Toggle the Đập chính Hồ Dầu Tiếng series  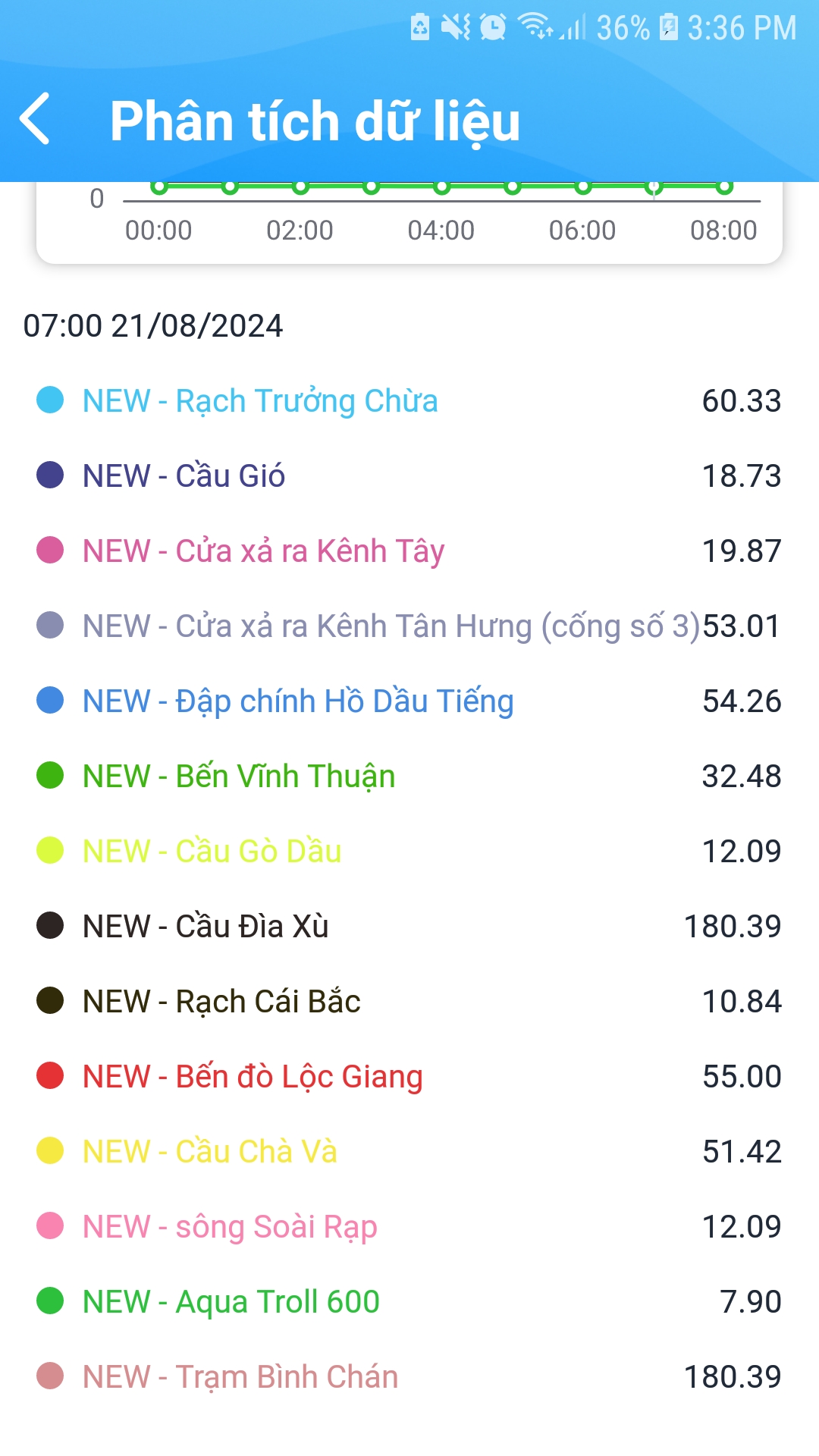pyautogui.click(x=409, y=701)
